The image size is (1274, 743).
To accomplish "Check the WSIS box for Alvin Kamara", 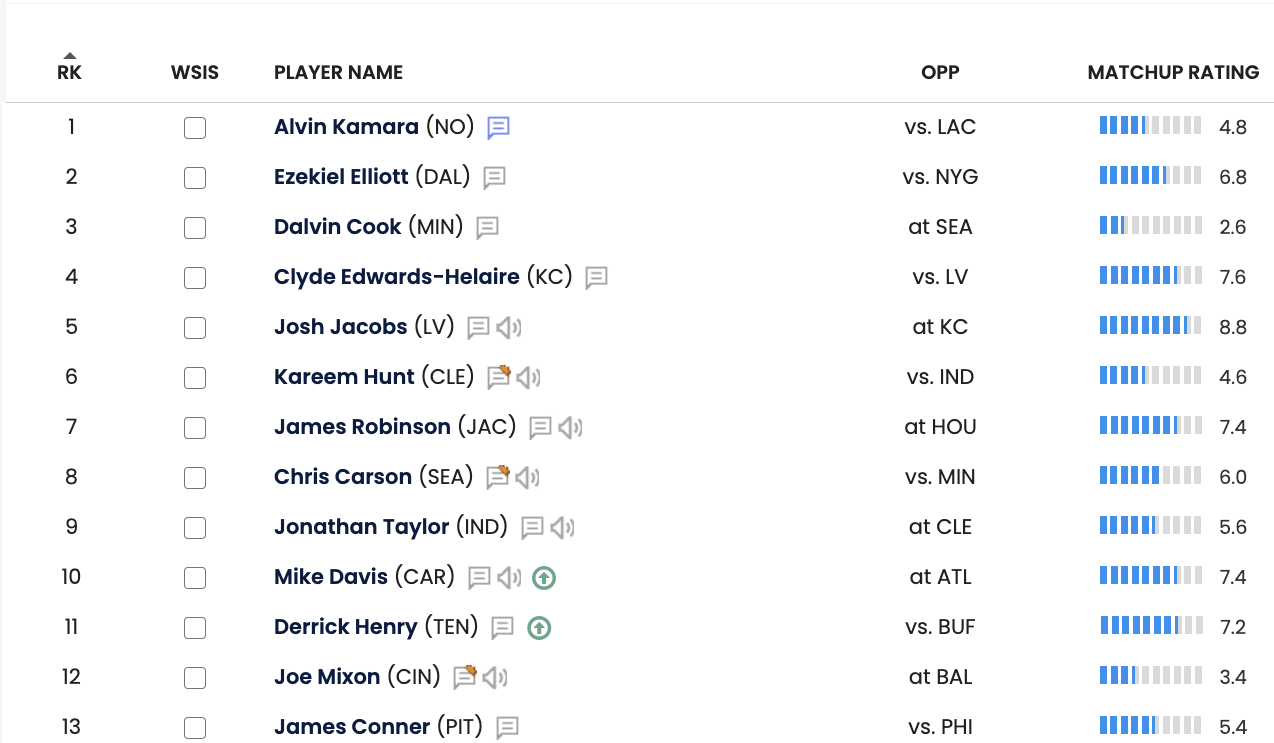I will click(195, 128).
